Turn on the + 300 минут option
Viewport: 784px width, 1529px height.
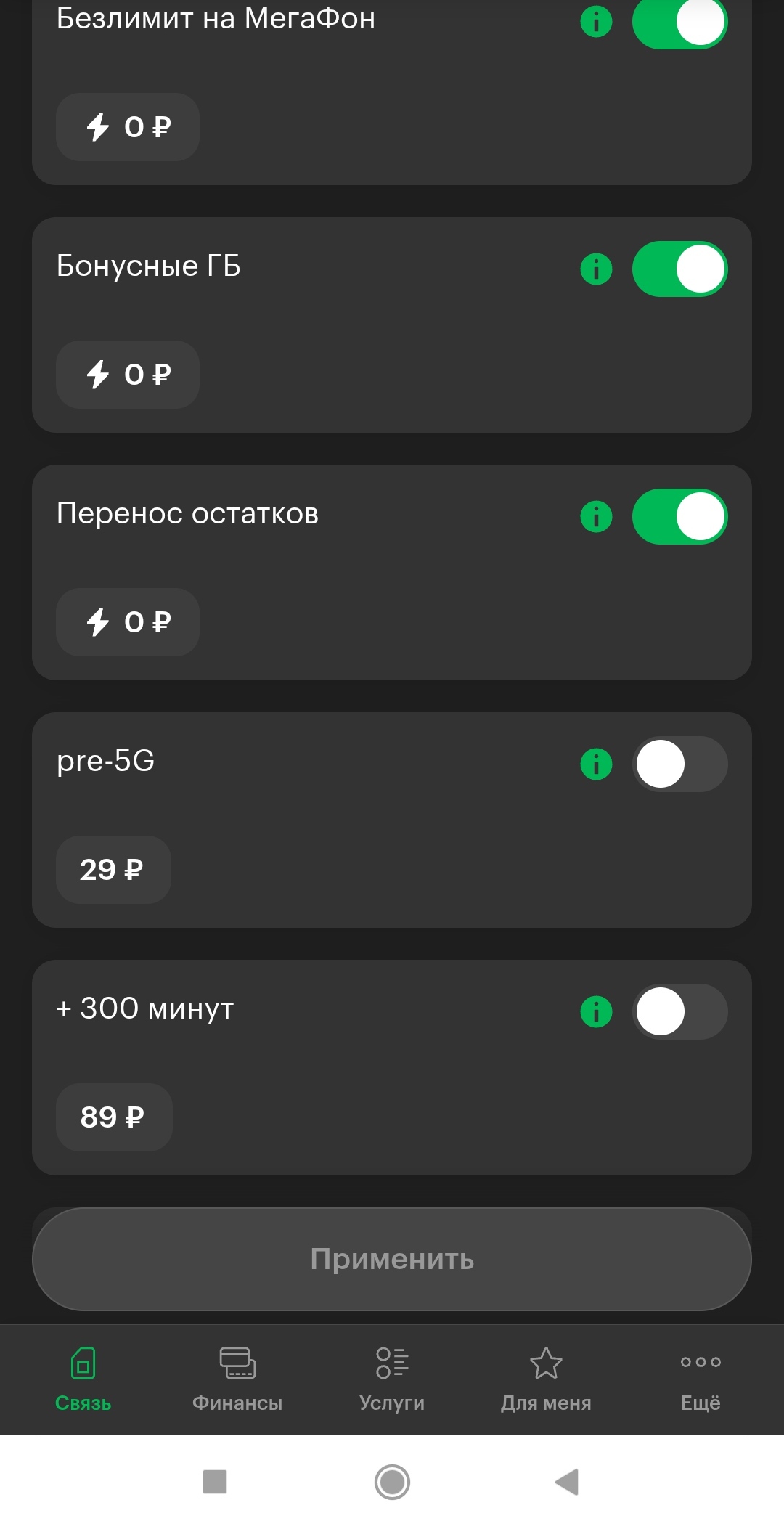679,1011
